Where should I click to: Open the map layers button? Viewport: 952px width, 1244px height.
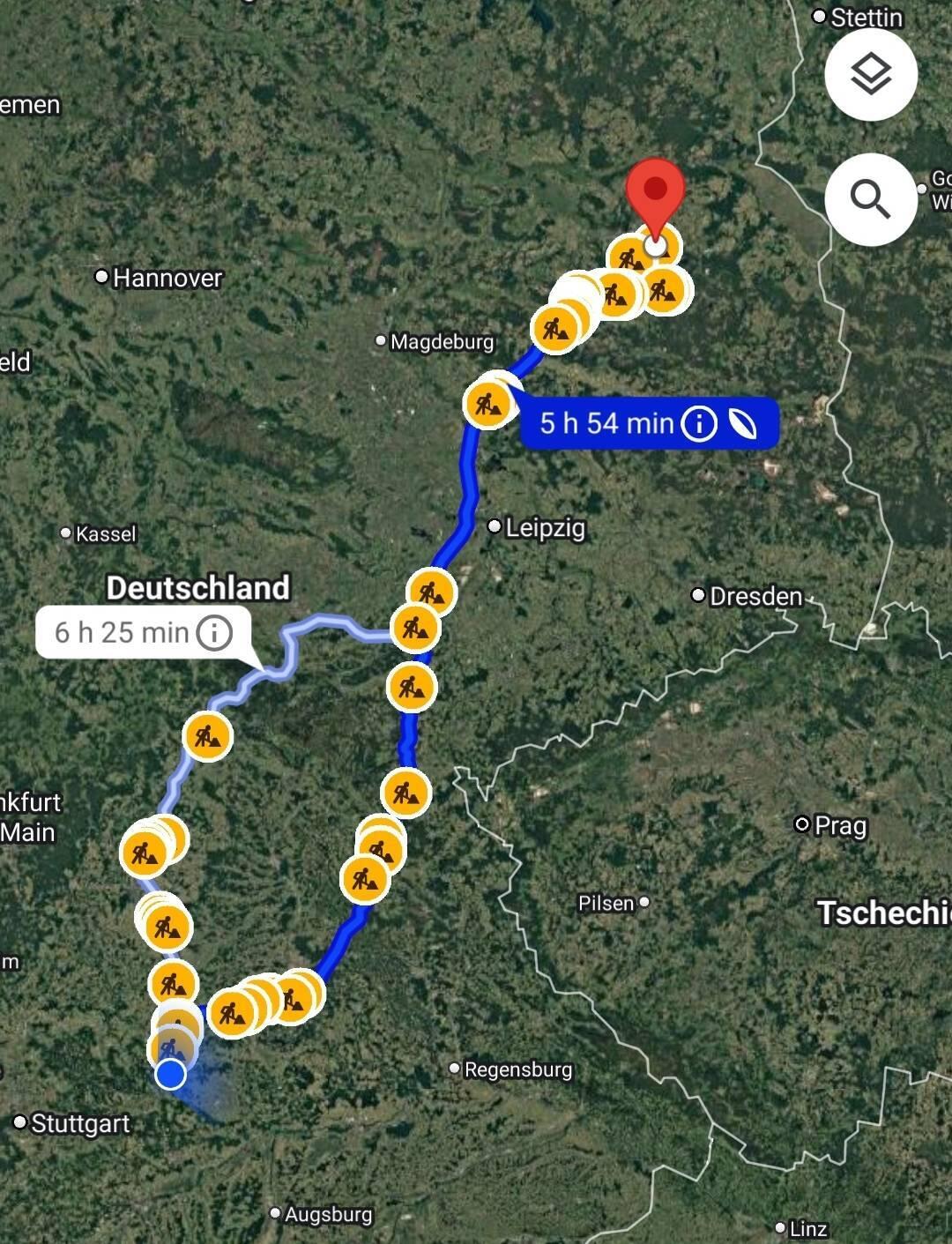[x=871, y=74]
